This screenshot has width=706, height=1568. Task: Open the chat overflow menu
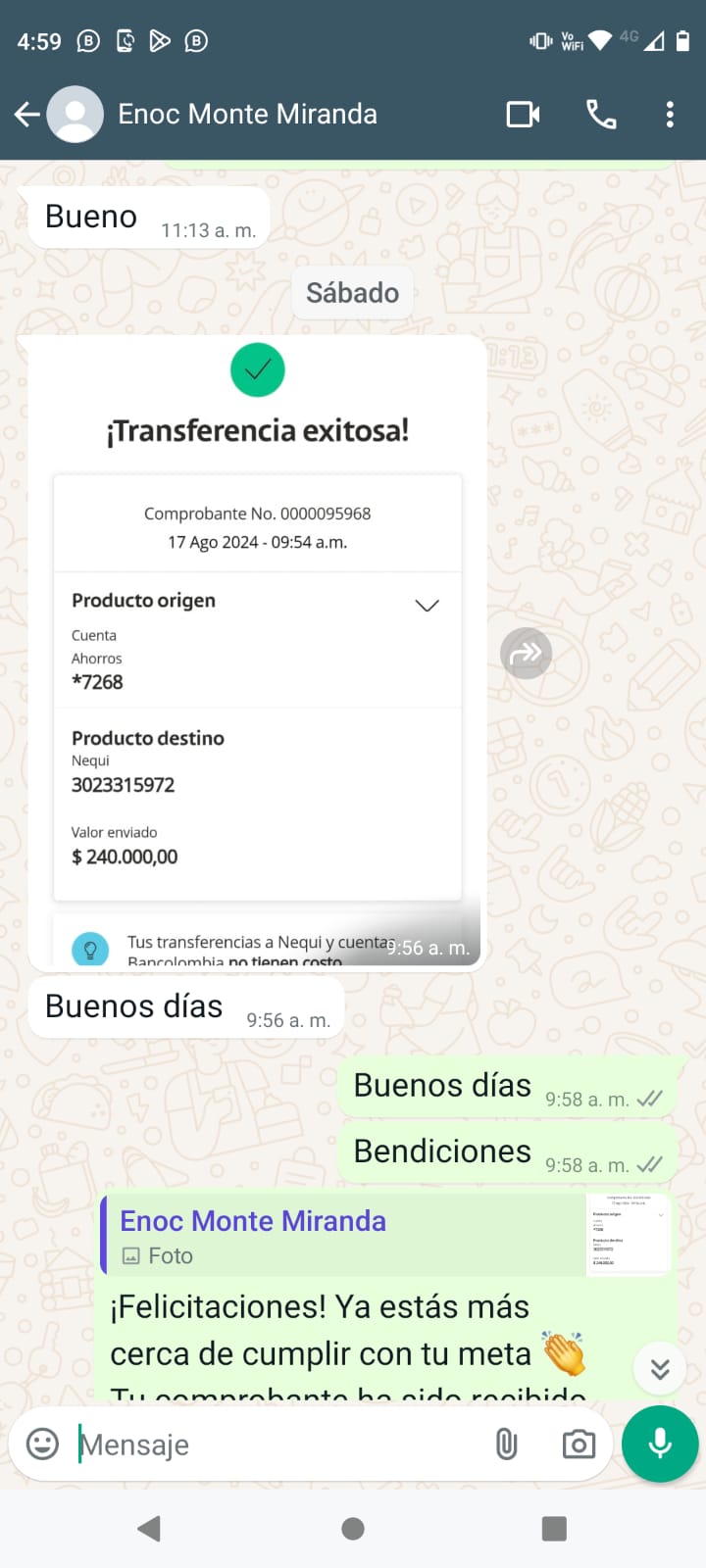pos(670,115)
